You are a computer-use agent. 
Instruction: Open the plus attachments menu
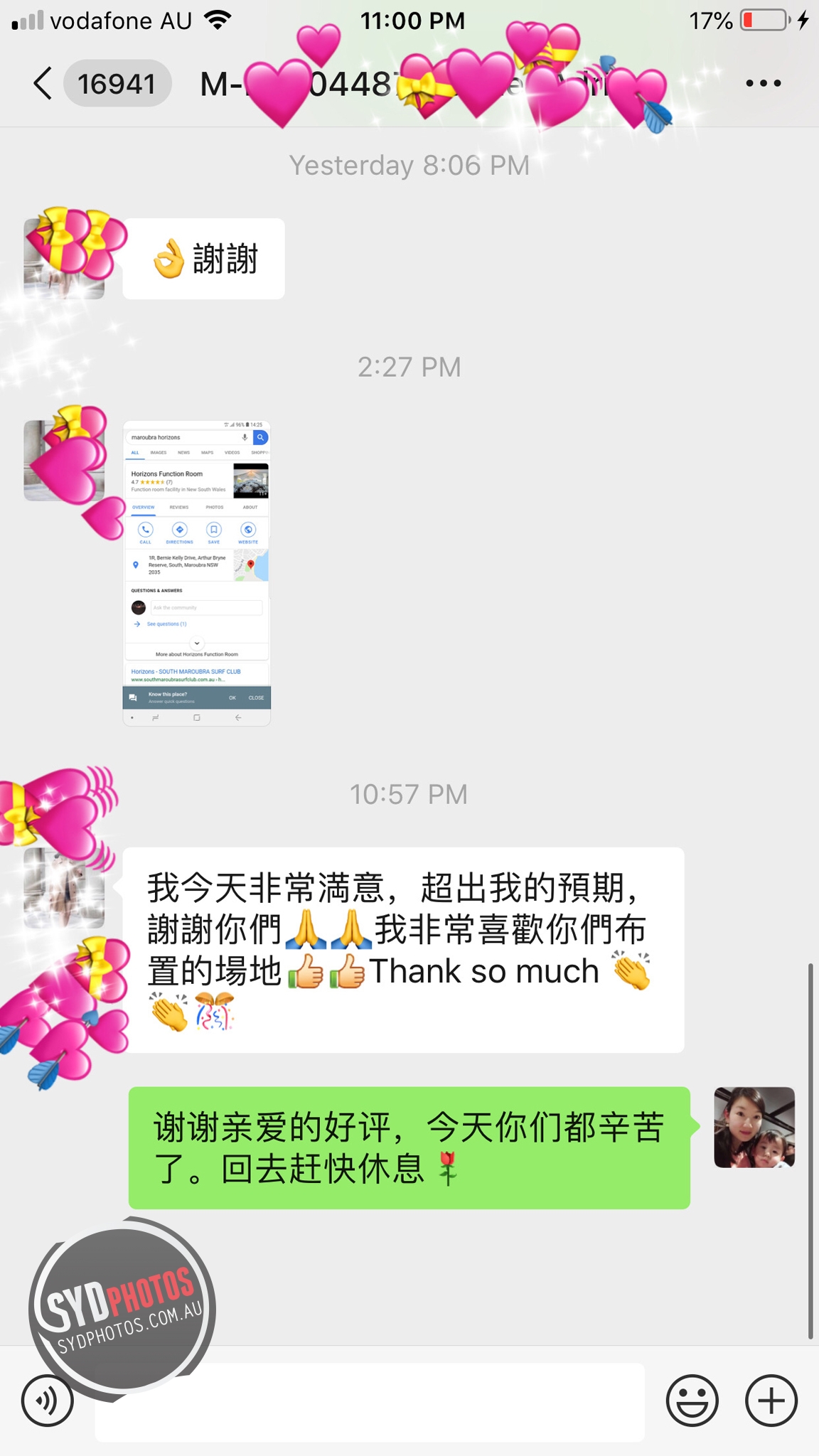click(771, 1401)
